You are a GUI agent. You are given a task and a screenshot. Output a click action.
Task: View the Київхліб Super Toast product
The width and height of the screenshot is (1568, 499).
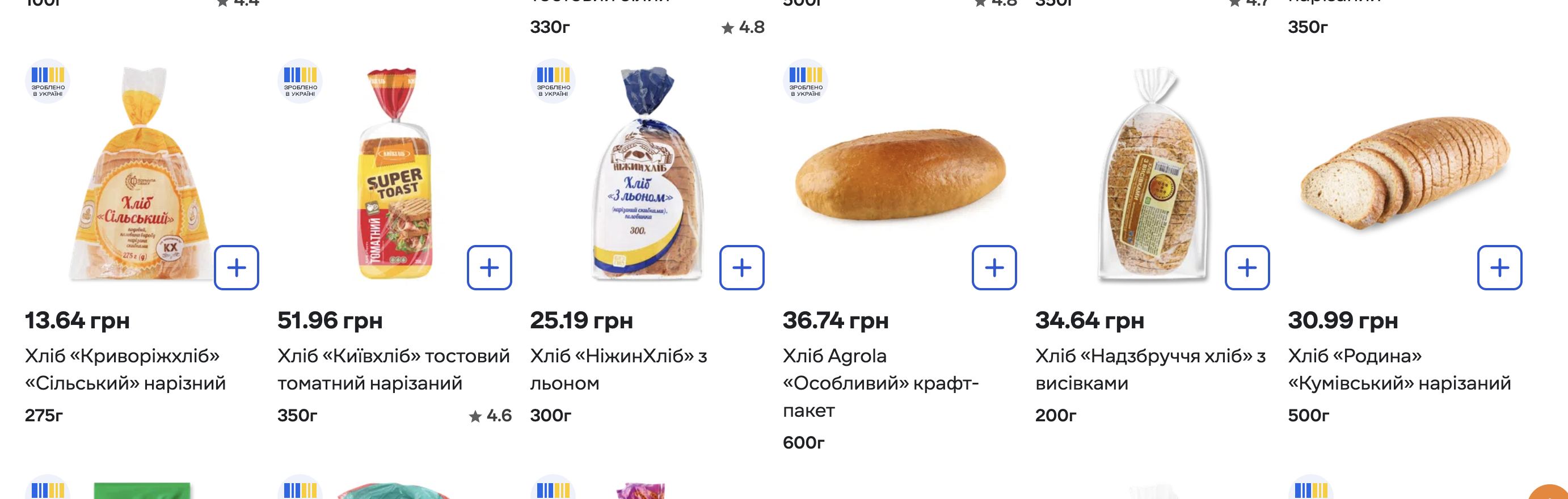point(393,369)
